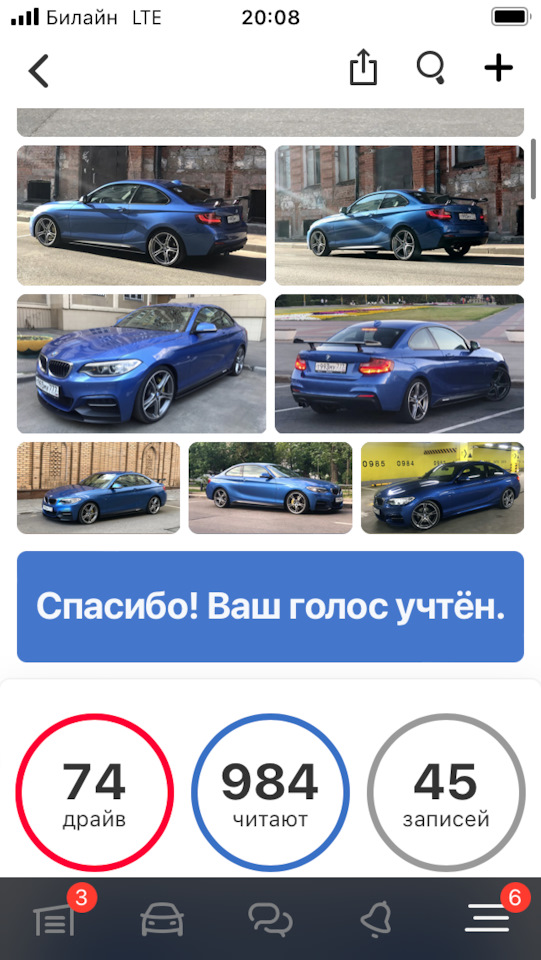This screenshot has height=960, width=541.
Task: Open the rear view photo near the flower bed
Action: coord(400,364)
